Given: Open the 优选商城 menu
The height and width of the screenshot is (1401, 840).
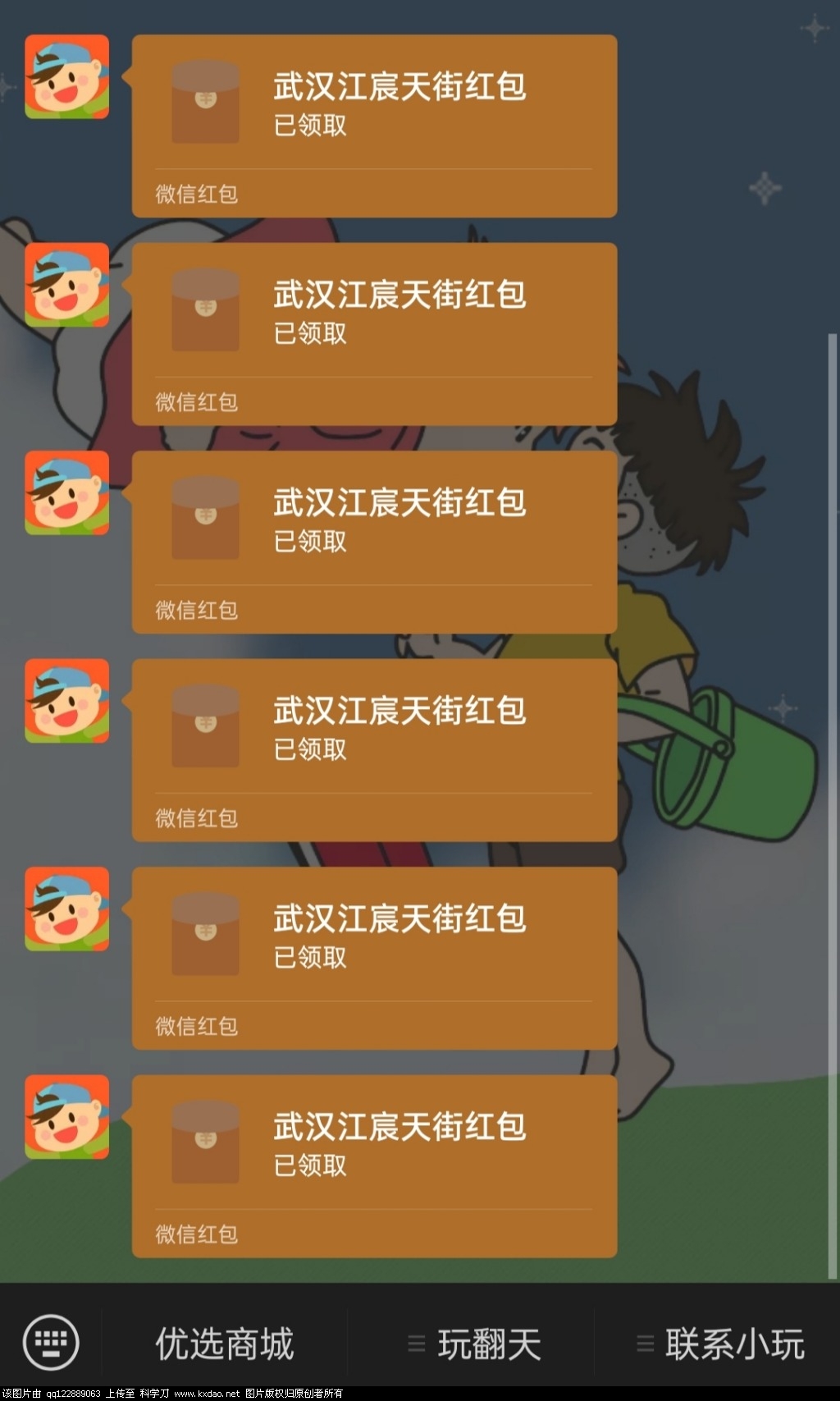Looking at the screenshot, I should coord(224,1344).
